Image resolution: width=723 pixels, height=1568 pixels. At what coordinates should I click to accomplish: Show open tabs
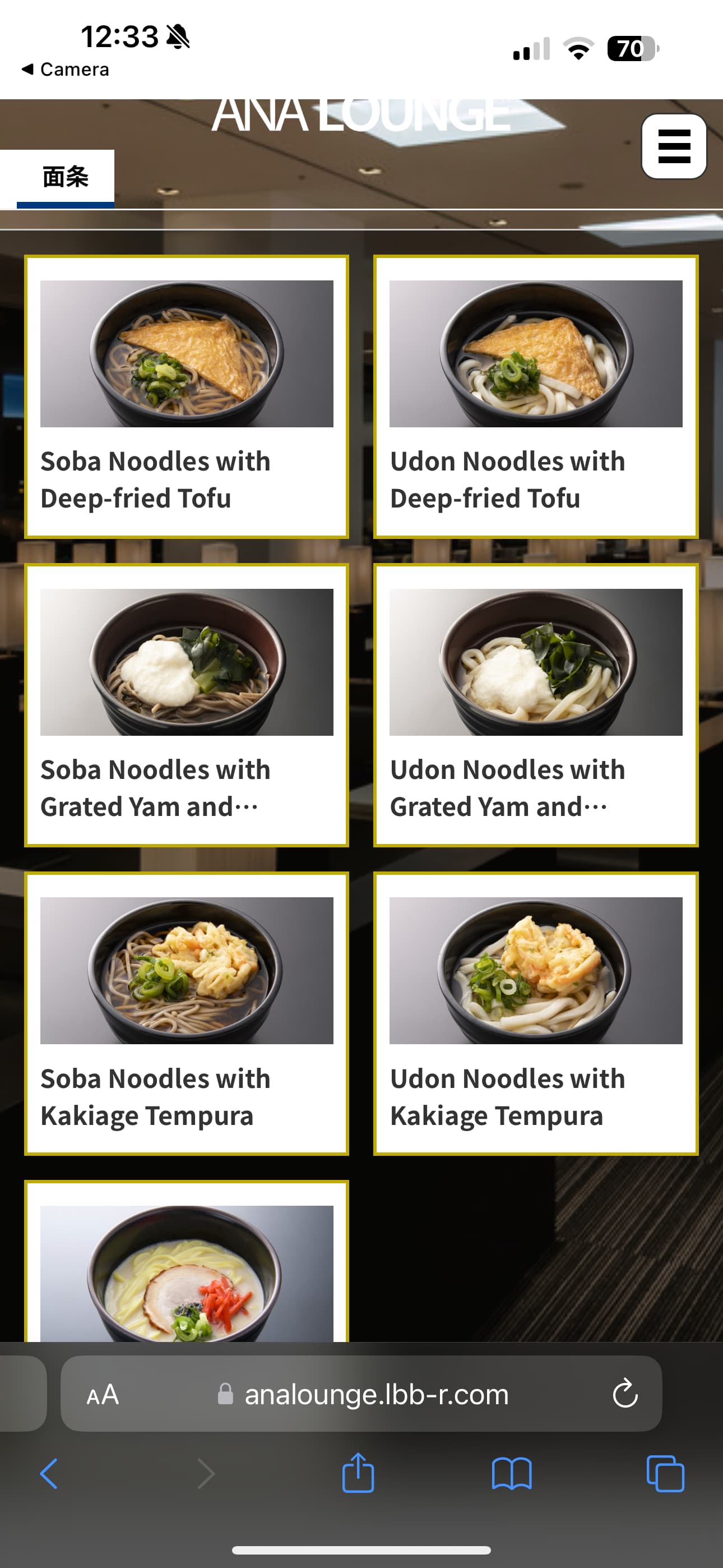click(x=665, y=1474)
